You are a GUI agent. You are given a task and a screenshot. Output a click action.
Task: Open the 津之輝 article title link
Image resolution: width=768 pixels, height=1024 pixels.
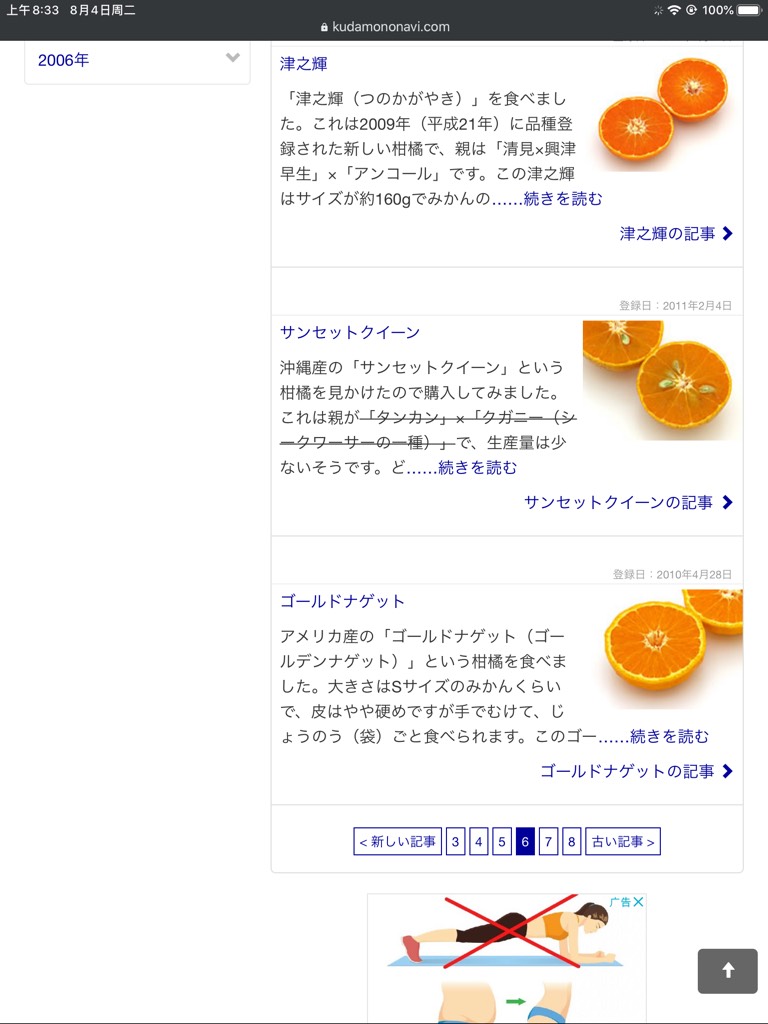pos(304,64)
